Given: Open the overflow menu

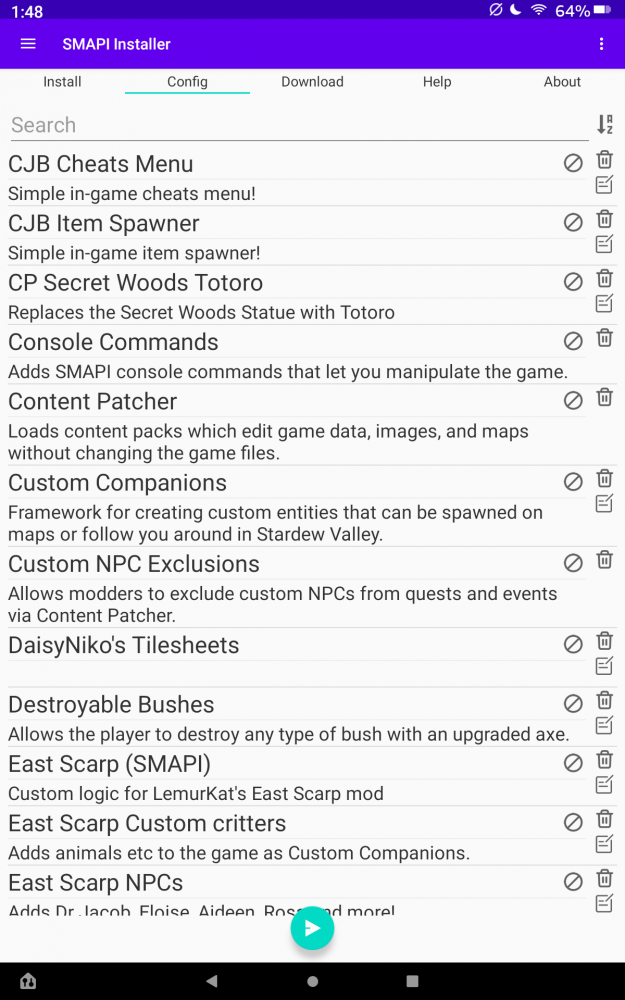Looking at the screenshot, I should coord(601,44).
